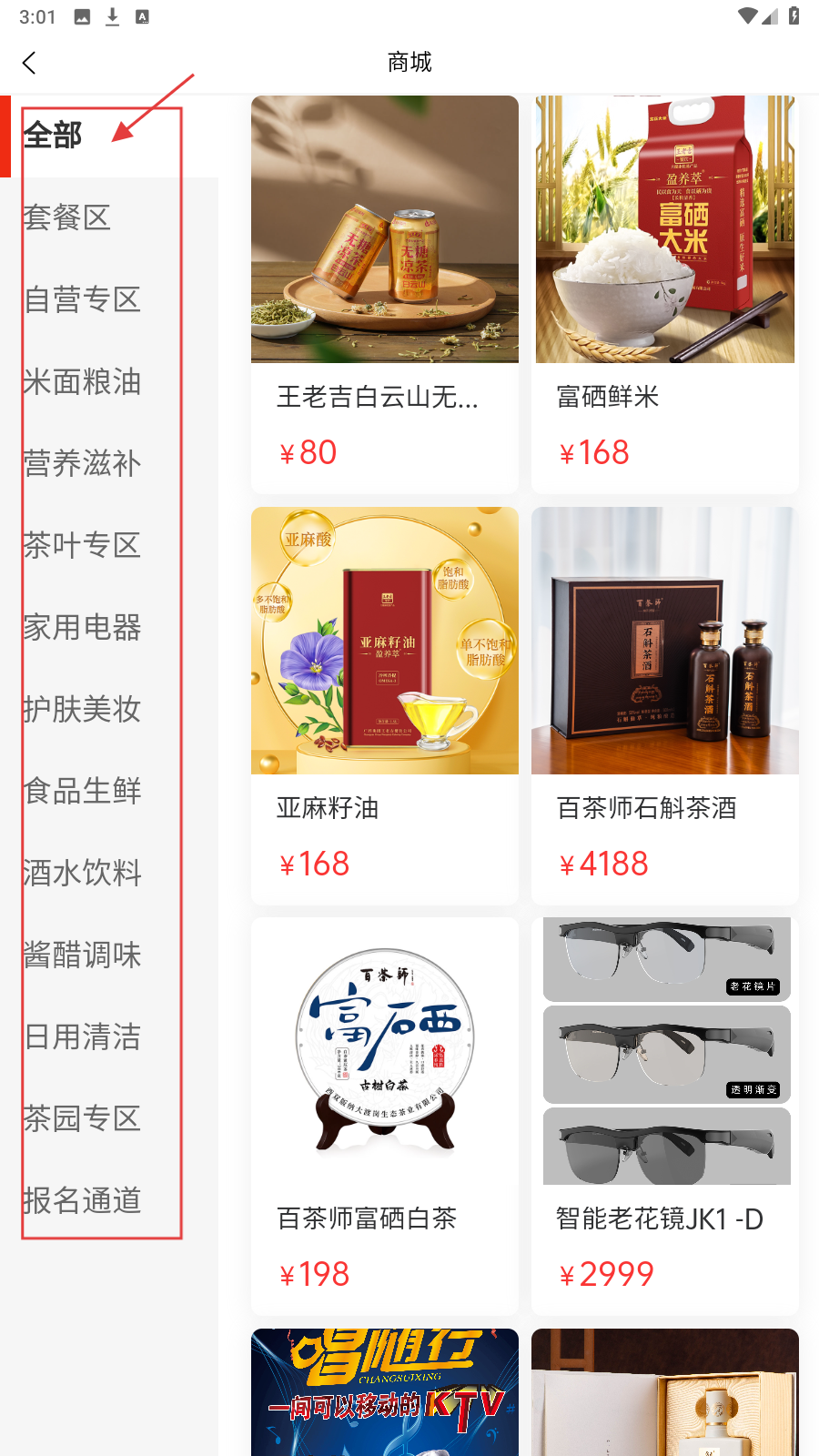Show the 日用清洁 category
The height and width of the screenshot is (1456, 819).
(x=82, y=1036)
